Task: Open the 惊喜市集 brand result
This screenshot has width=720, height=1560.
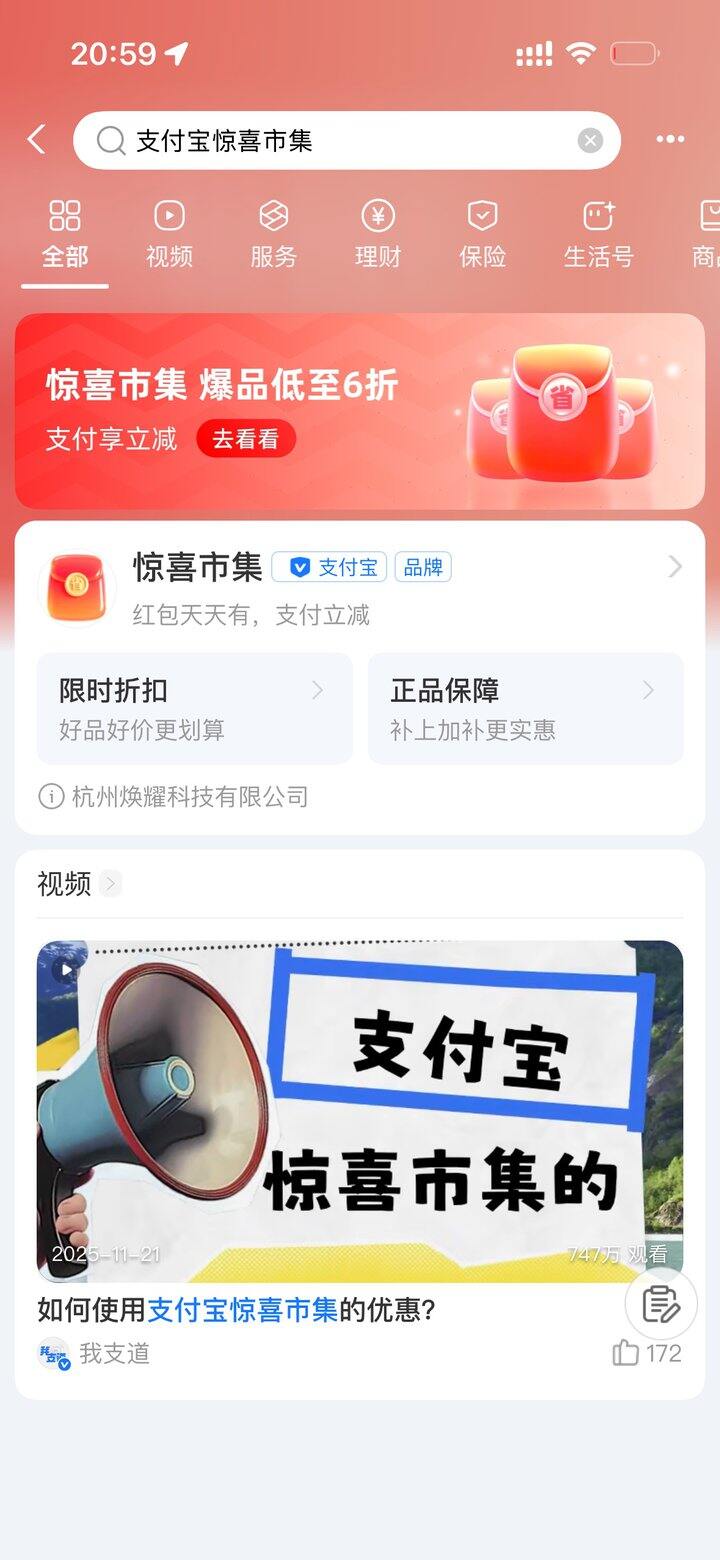Action: coord(360,587)
